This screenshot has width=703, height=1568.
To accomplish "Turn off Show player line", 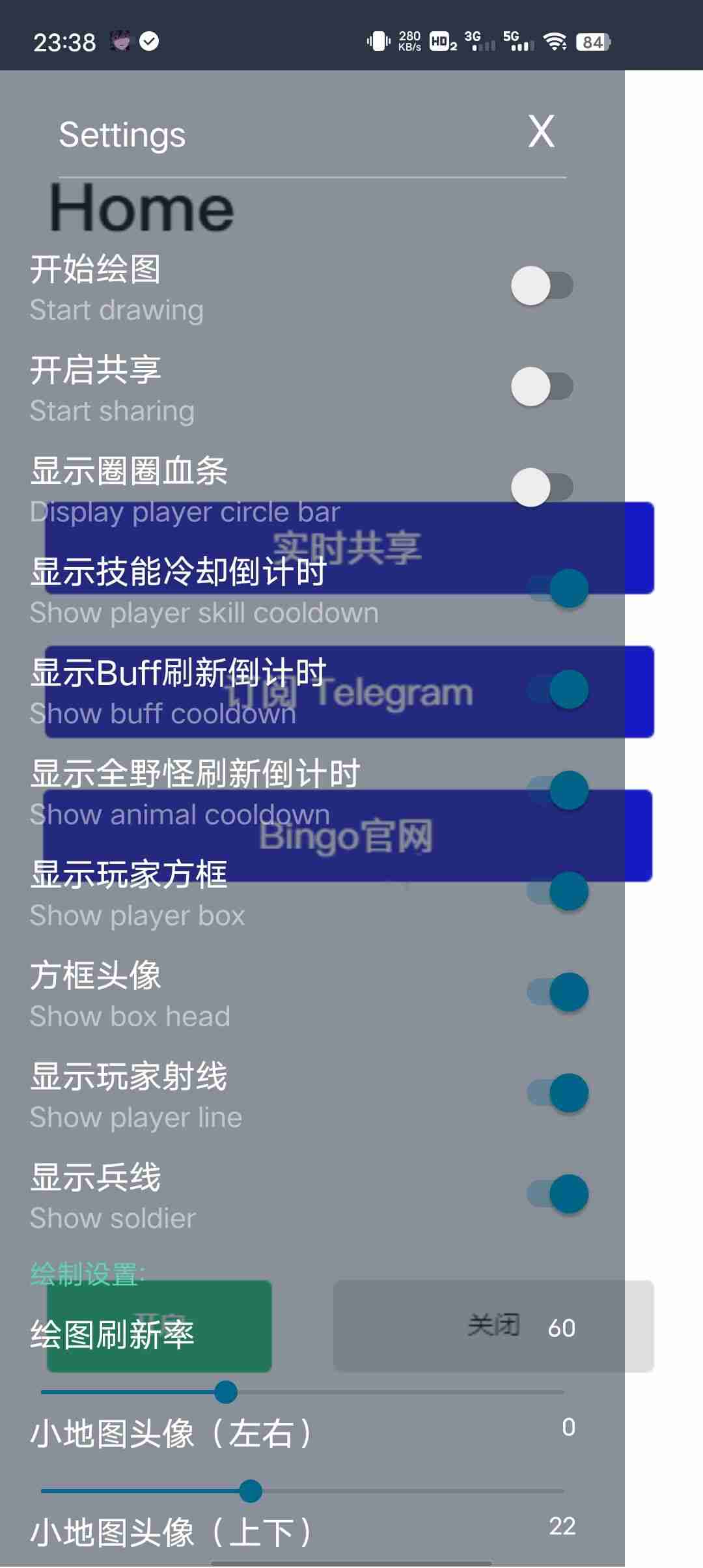I will tap(558, 1093).
